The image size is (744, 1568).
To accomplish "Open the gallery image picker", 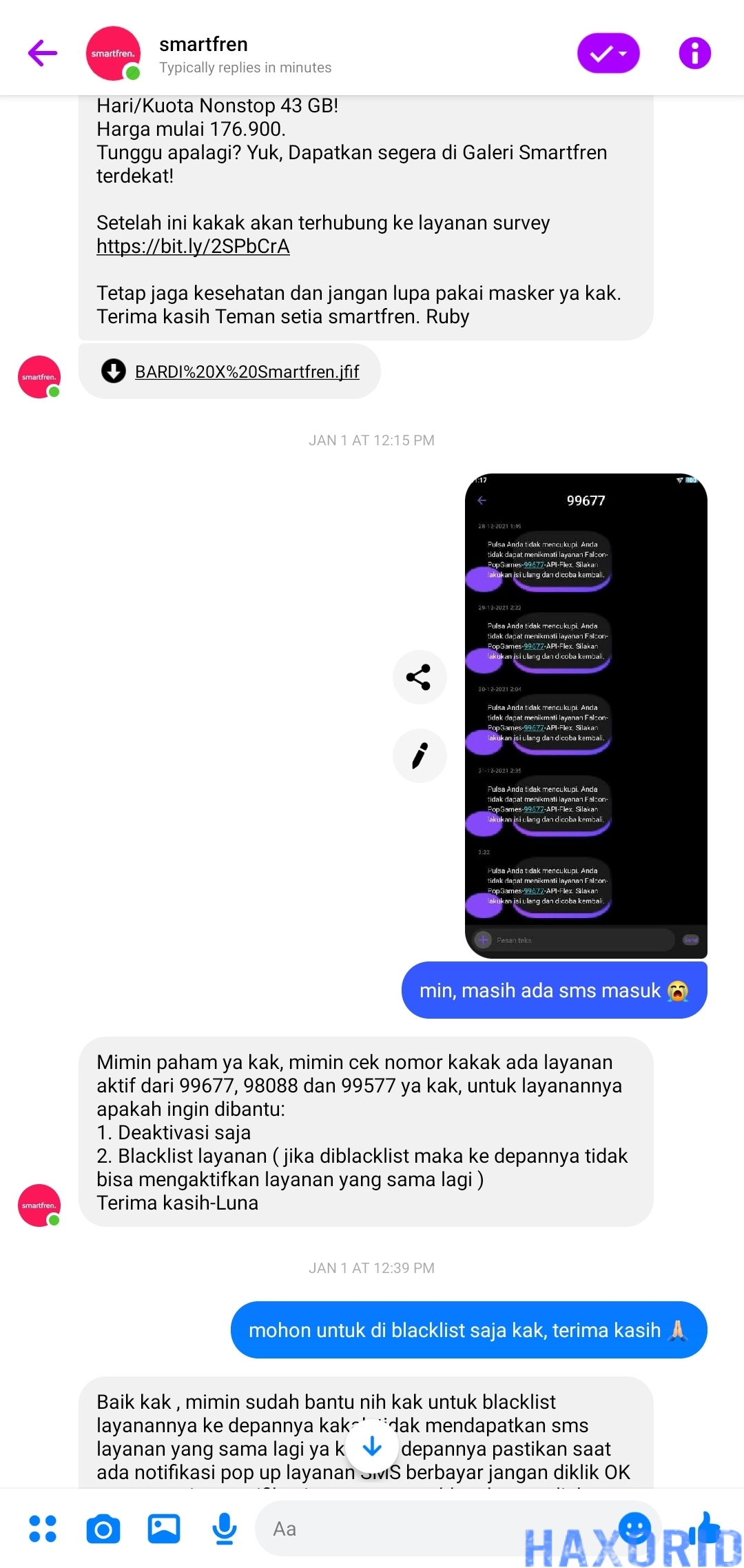I will [x=164, y=1529].
